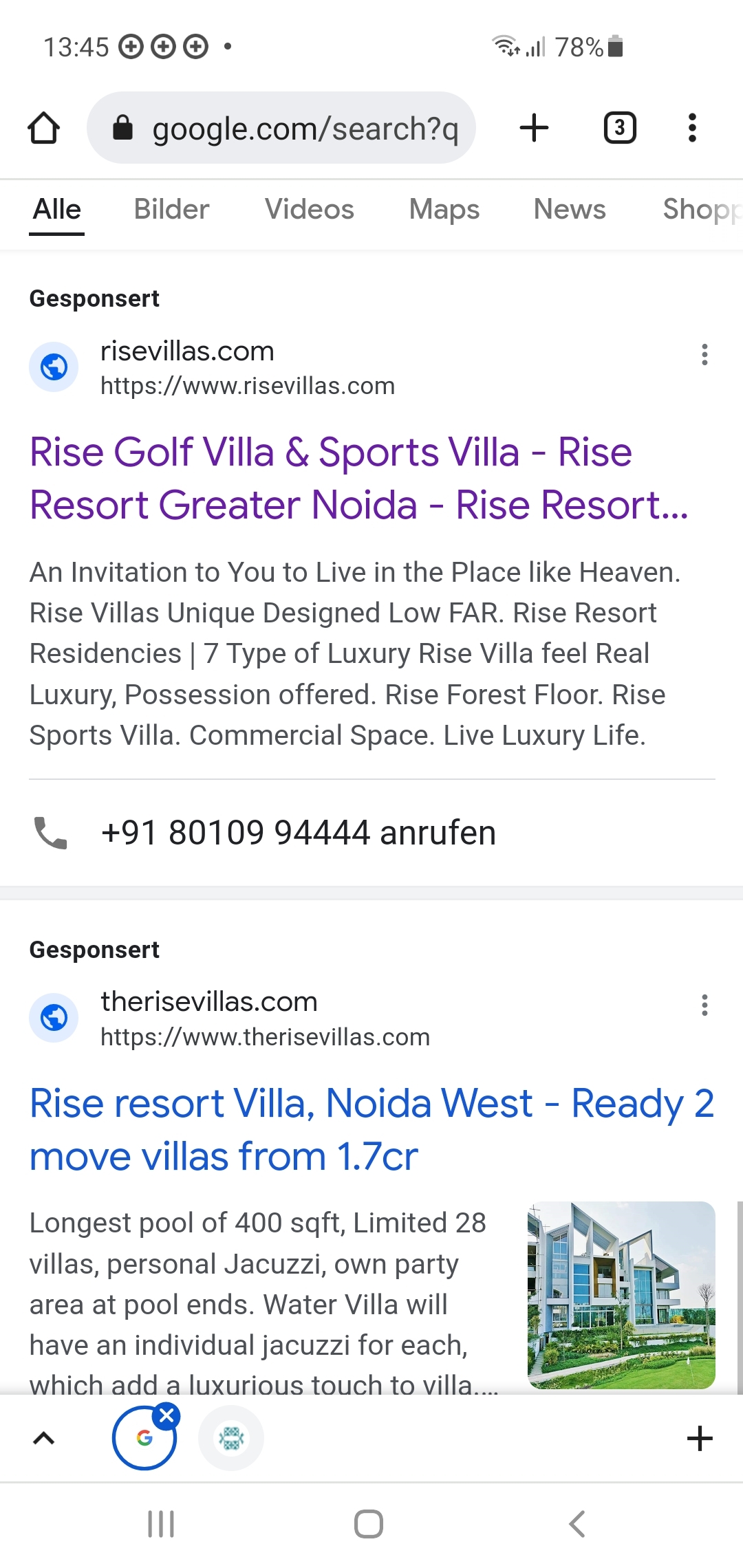Switch to the Maps tab
Viewport: 743px width, 1568px height.
pos(444,209)
